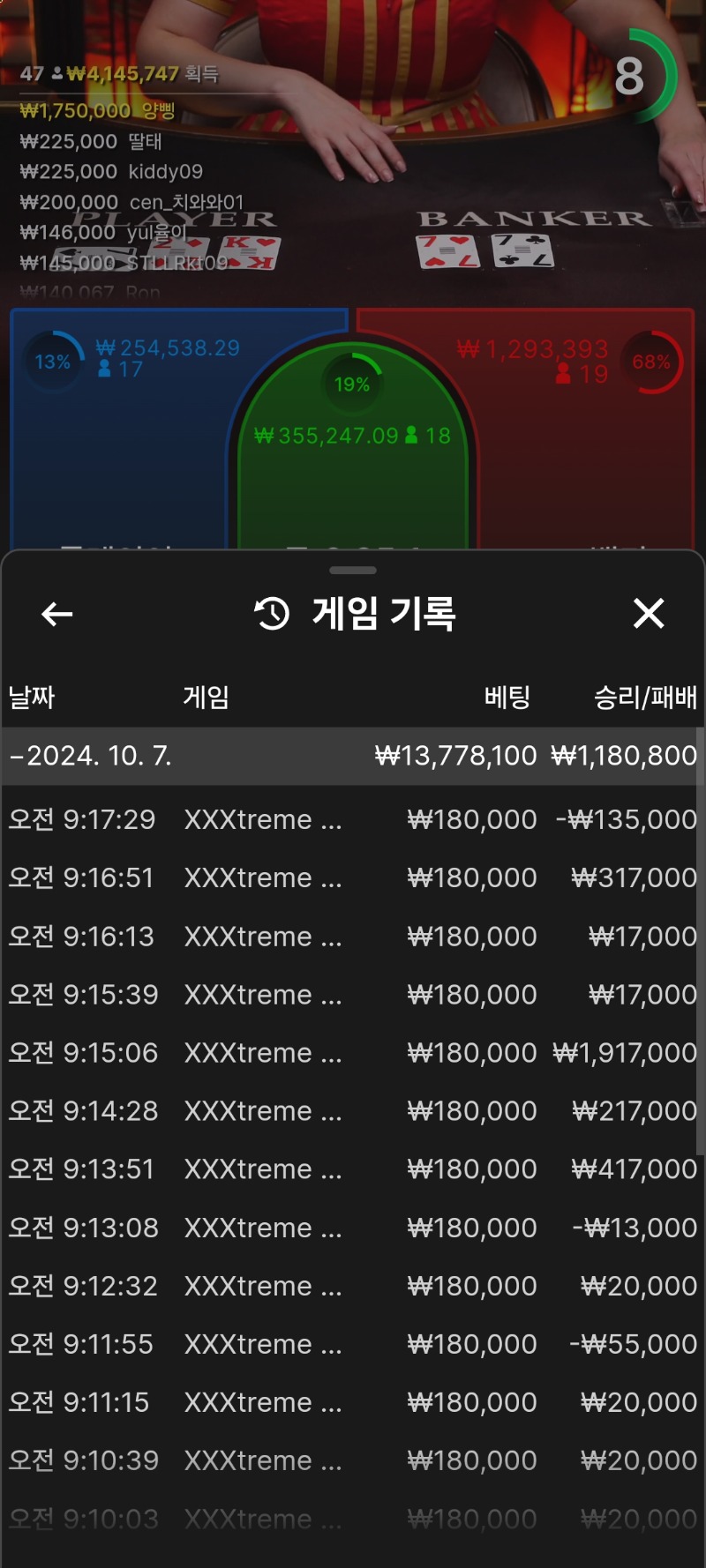
Task: Open the 오전 9:13:51 game record
Action: click(351, 1169)
